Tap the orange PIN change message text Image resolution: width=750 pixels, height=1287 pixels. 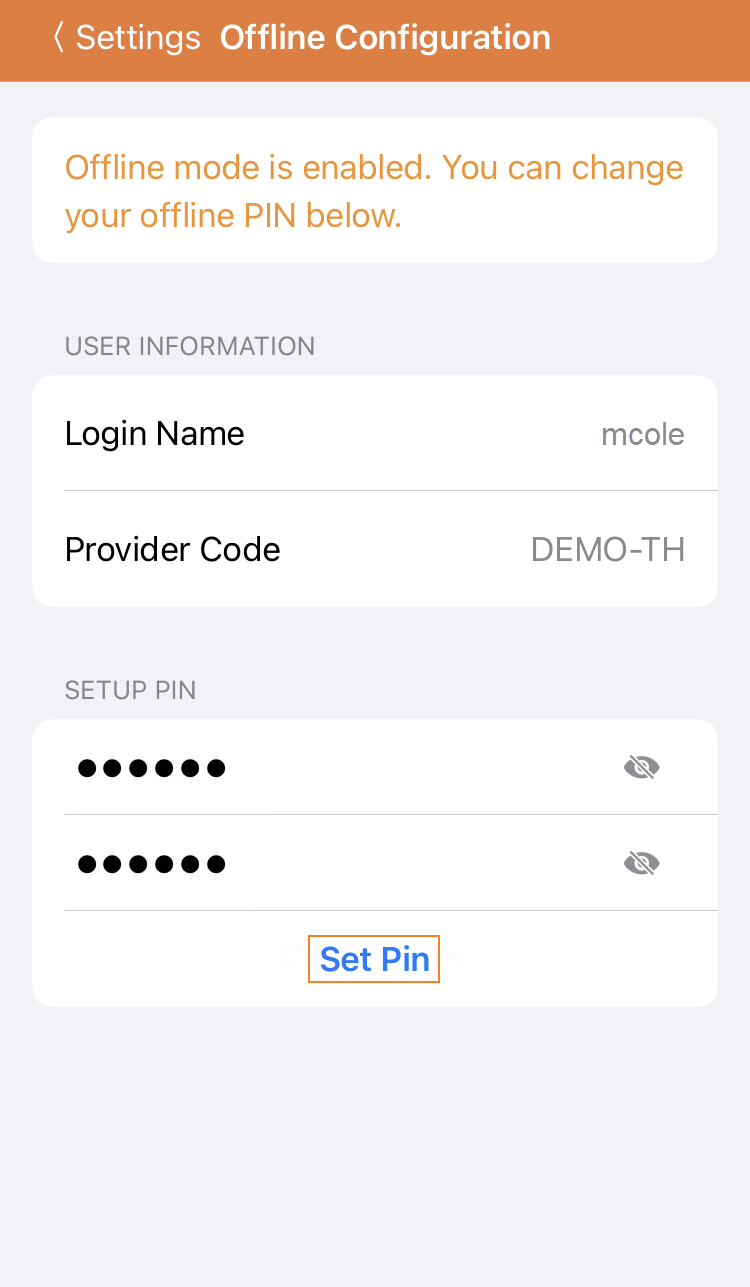pos(374,190)
